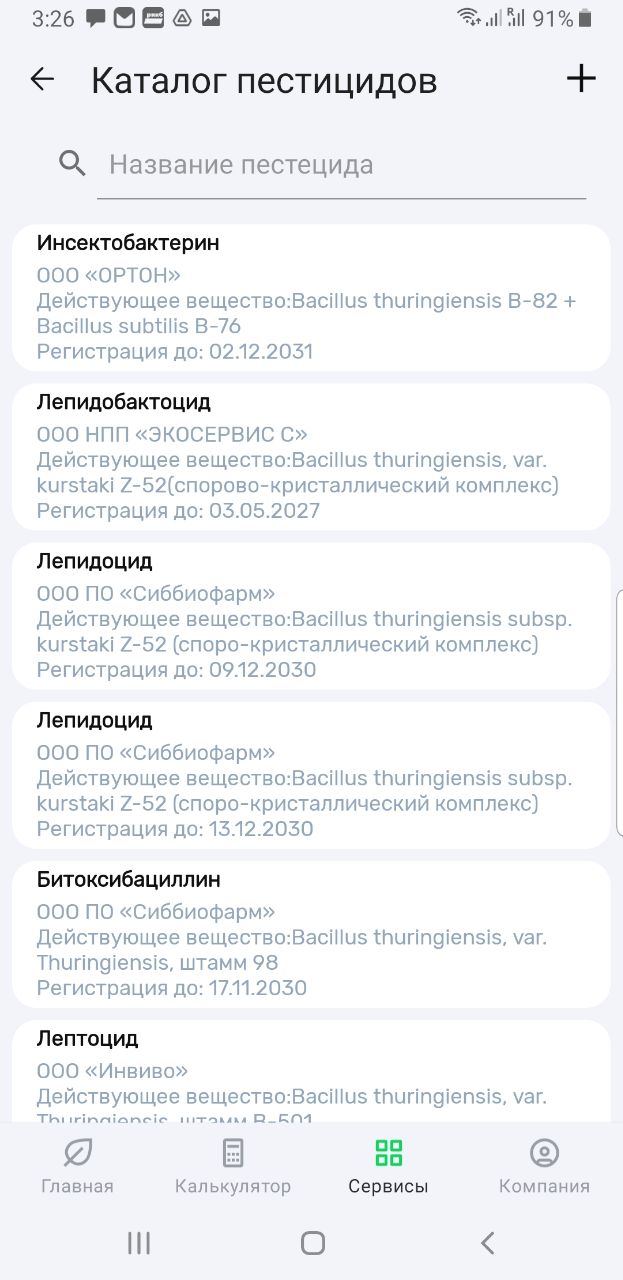Viewport: 623px width, 1280px height.
Task: Switch to the Калькулятор tab
Action: click(233, 1166)
